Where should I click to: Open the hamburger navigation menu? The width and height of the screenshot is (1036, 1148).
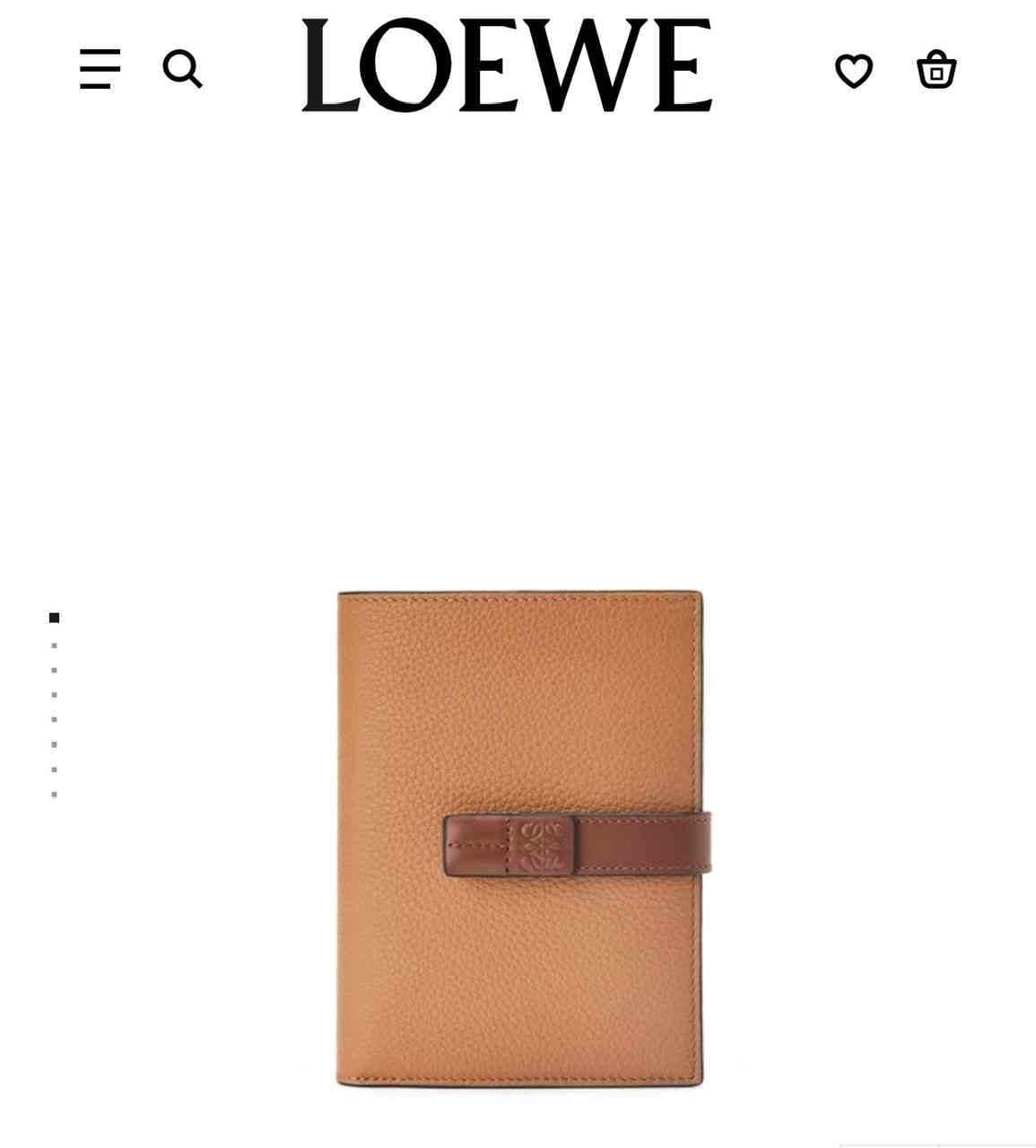[x=100, y=69]
